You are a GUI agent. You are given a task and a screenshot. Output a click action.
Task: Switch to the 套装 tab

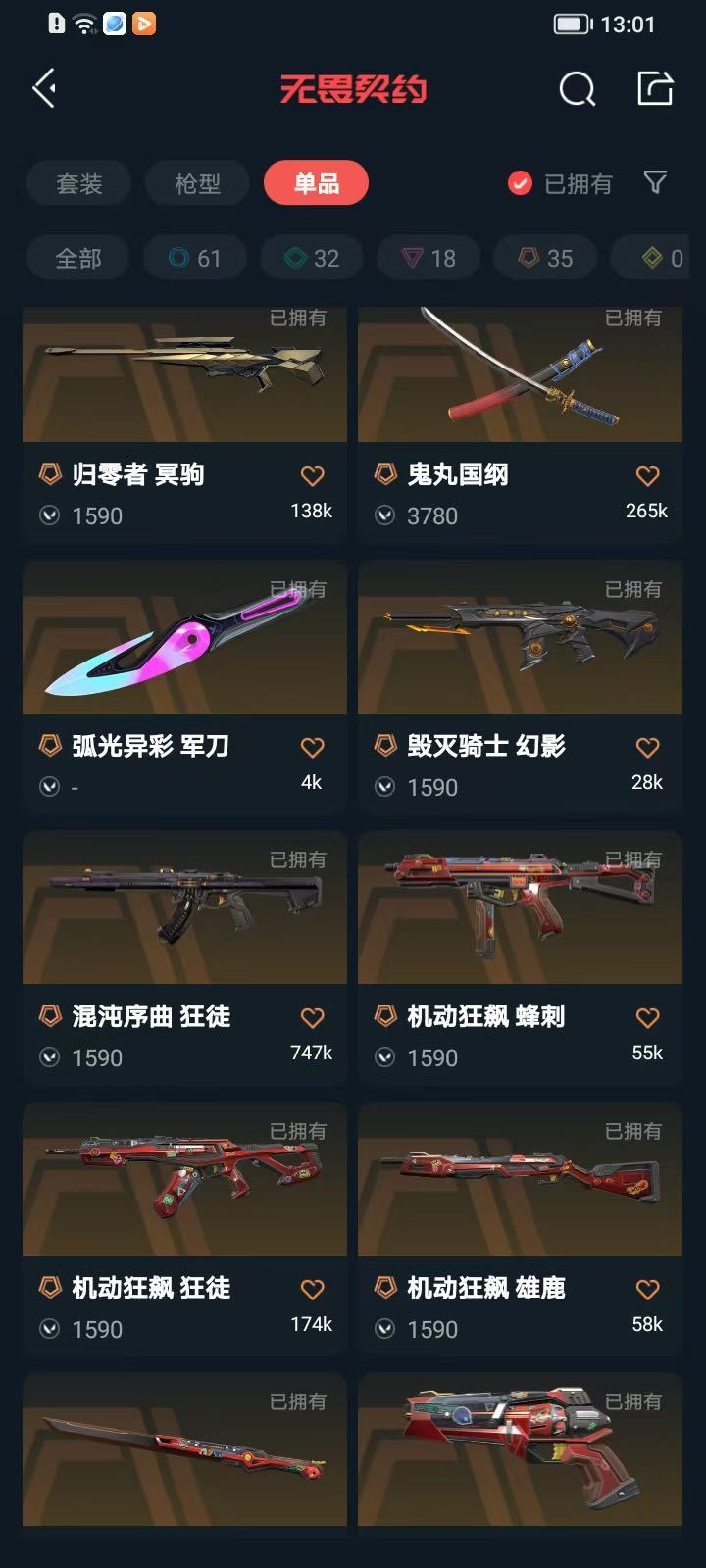click(x=79, y=183)
